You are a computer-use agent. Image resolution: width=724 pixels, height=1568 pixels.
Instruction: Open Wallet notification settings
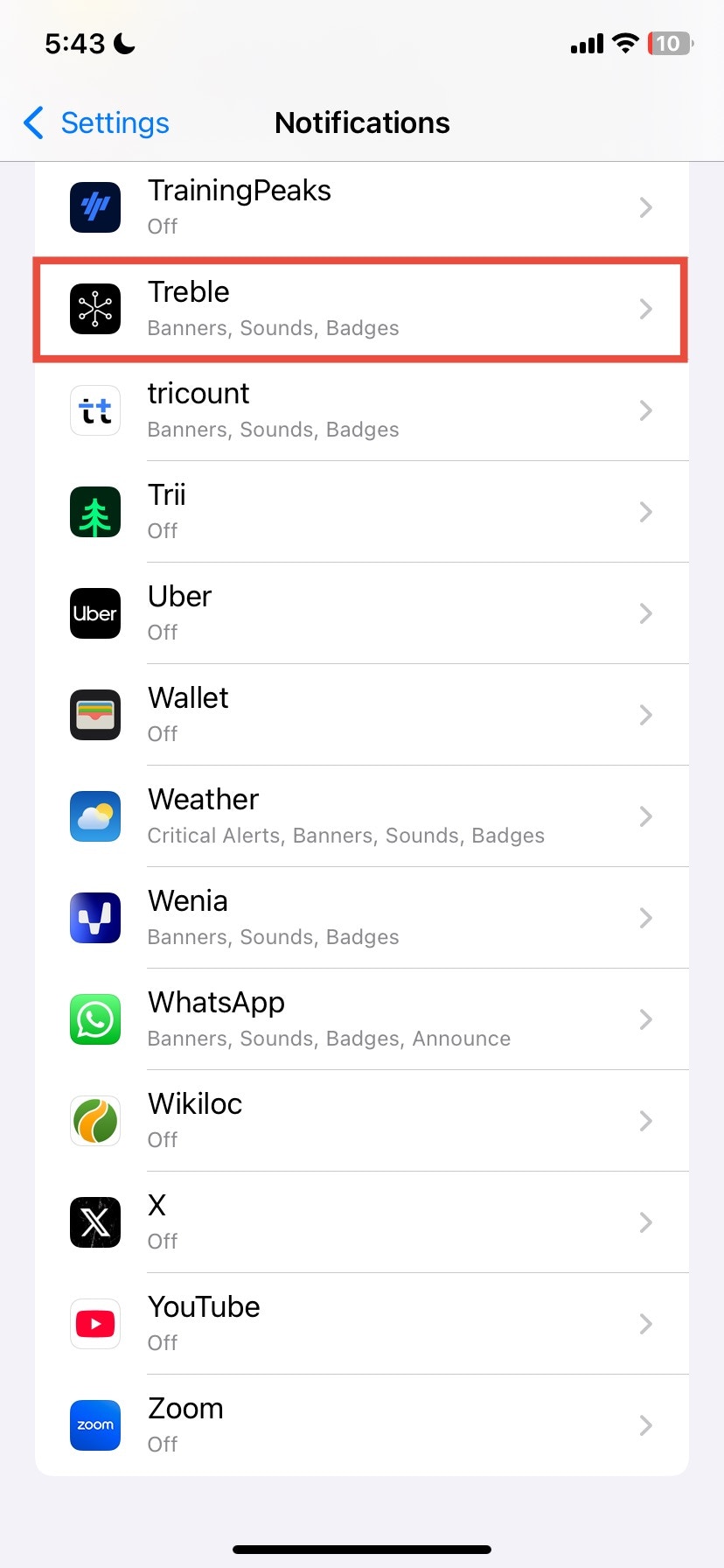362,715
